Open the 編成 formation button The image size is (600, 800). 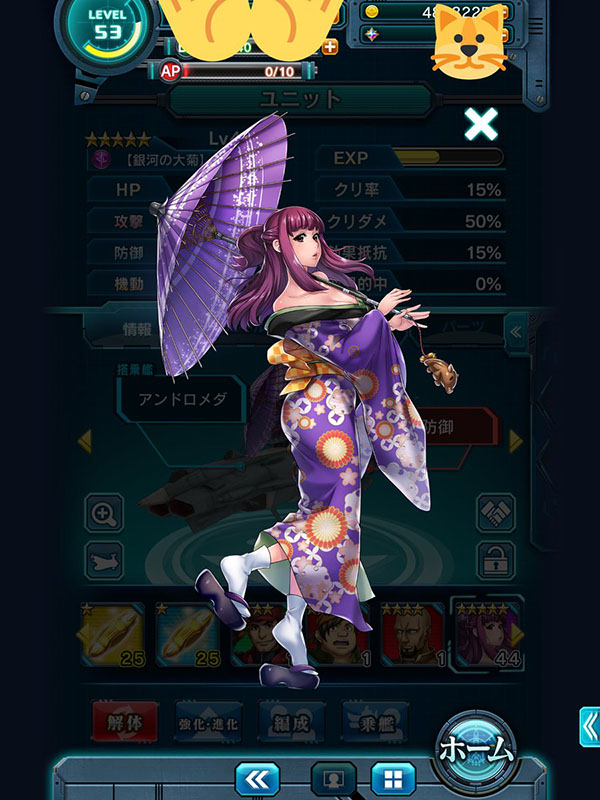pos(292,719)
